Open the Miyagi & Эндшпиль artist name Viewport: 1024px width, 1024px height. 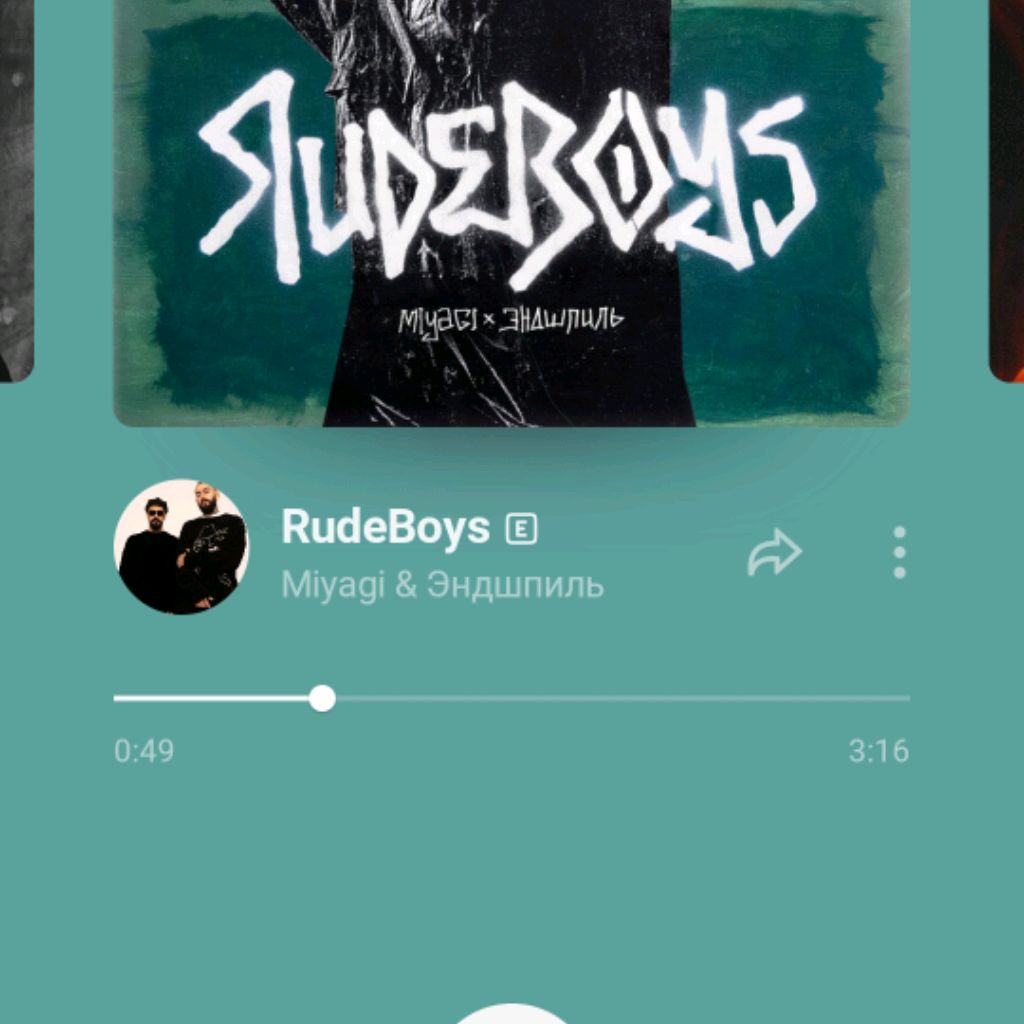[x=442, y=586]
